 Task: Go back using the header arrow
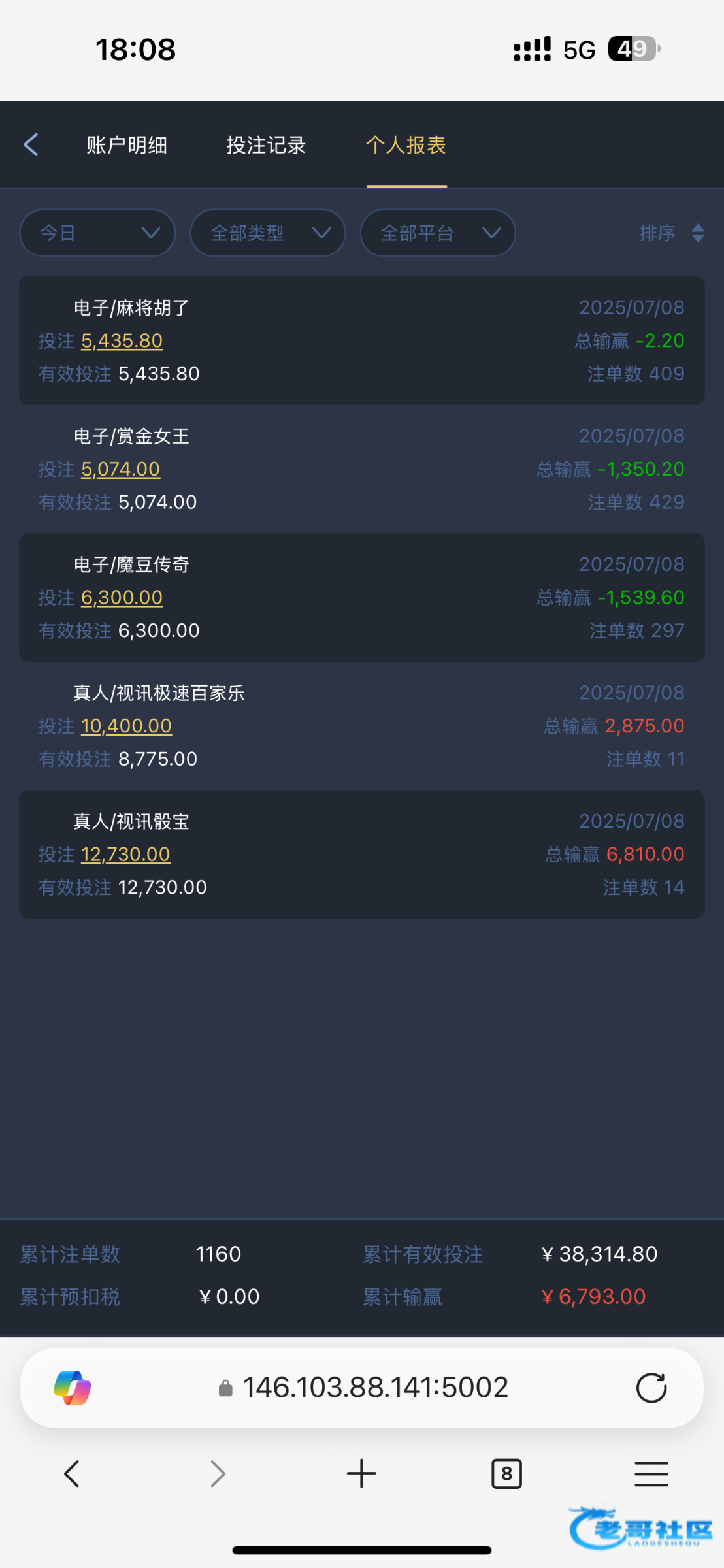coord(31,144)
